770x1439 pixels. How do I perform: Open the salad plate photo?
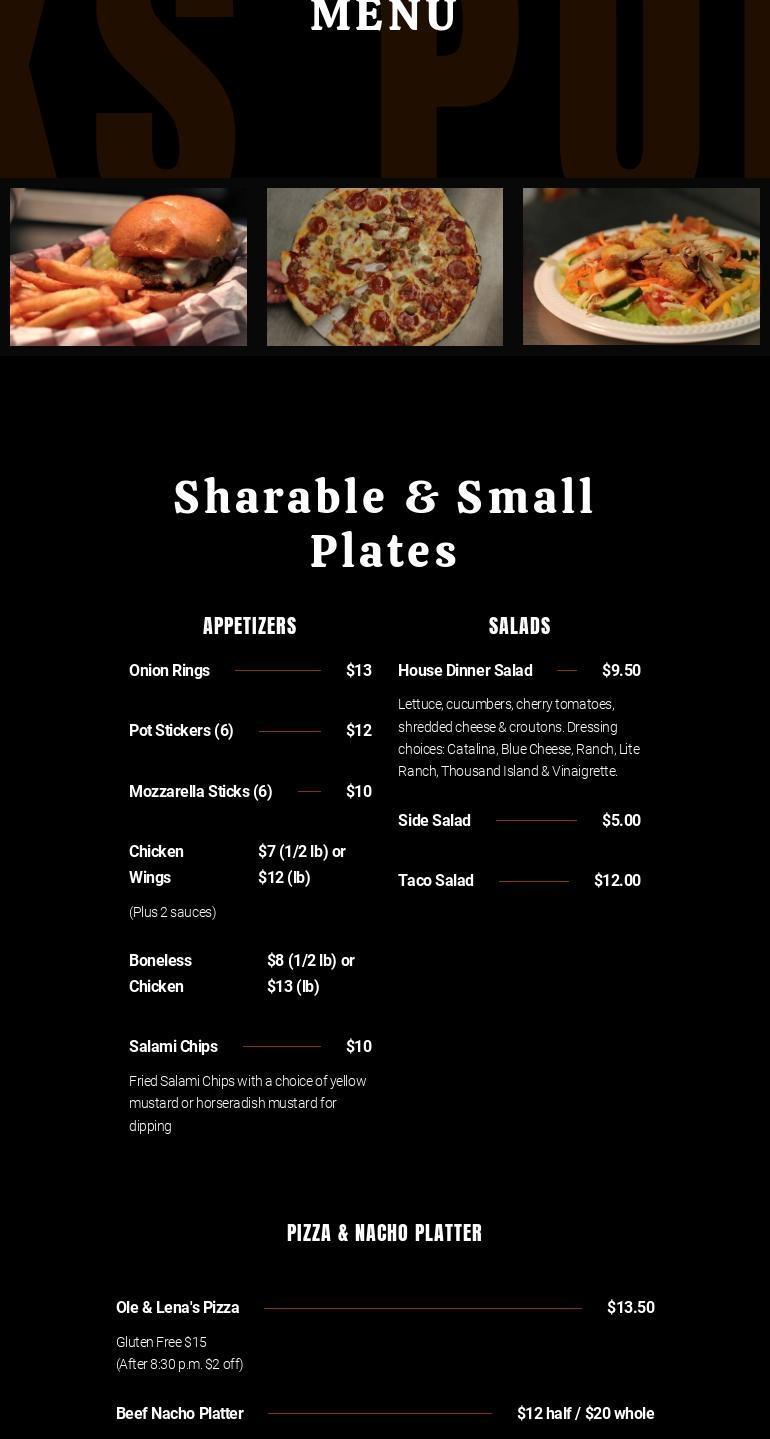641,267
